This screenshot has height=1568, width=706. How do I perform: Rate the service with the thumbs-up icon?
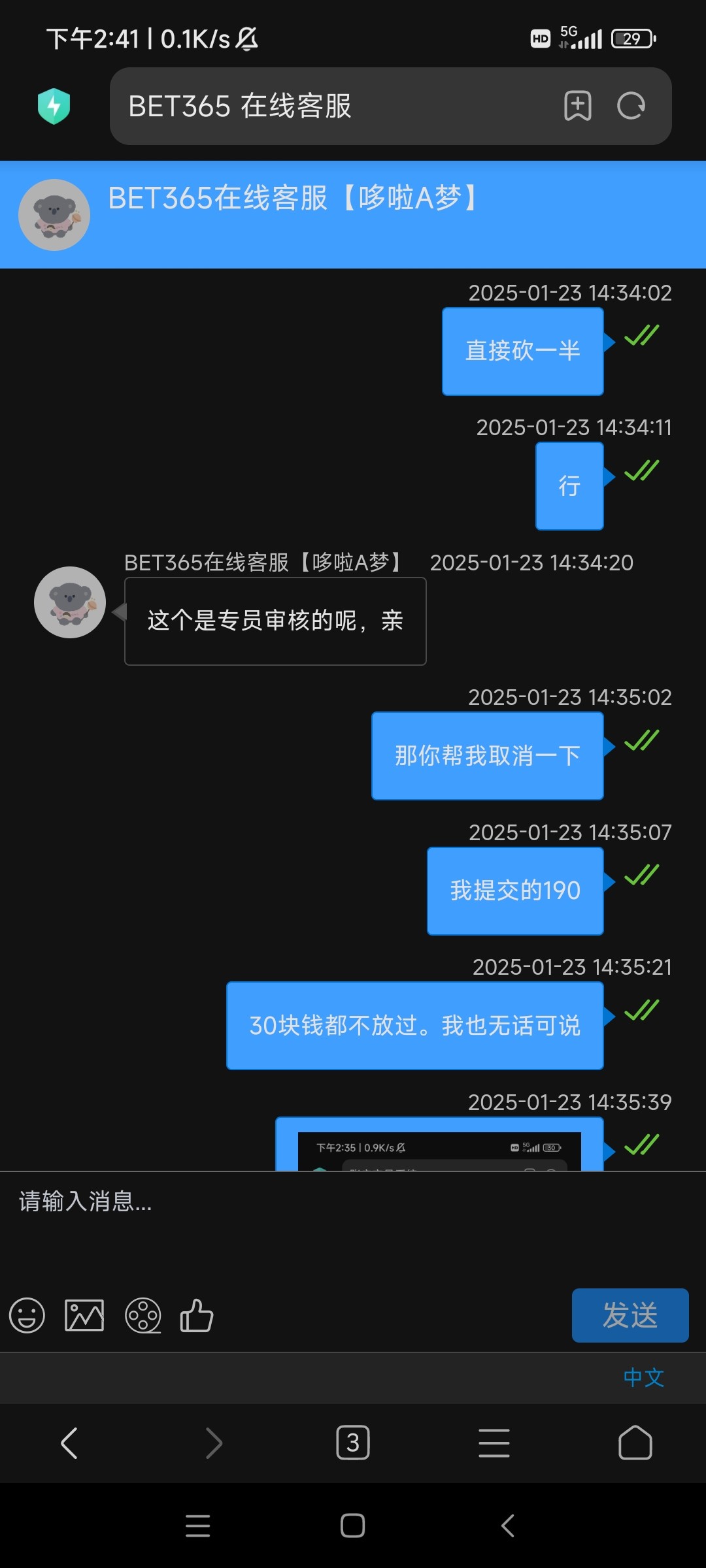click(197, 1315)
